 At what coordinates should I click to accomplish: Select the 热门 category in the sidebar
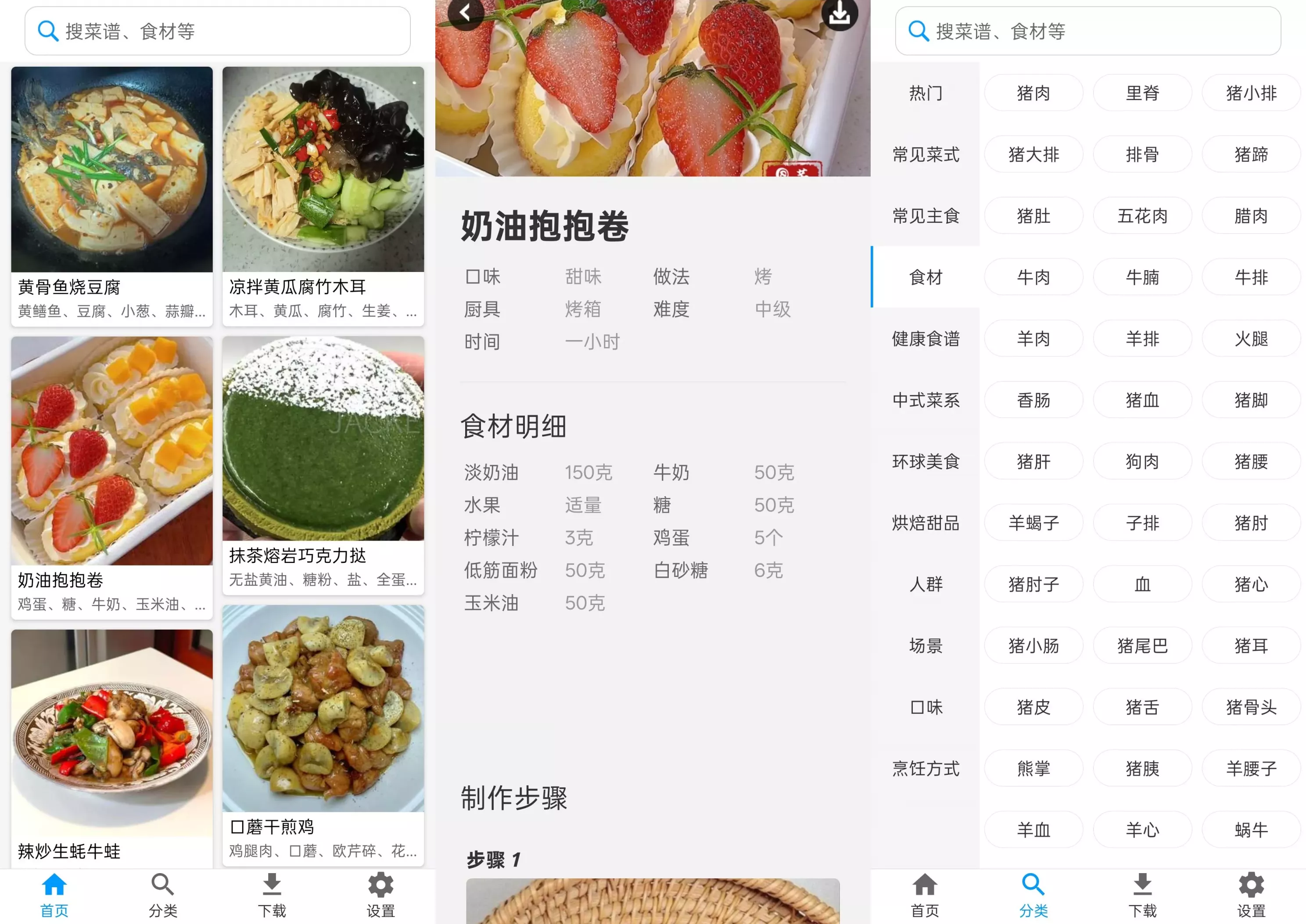[x=925, y=93]
